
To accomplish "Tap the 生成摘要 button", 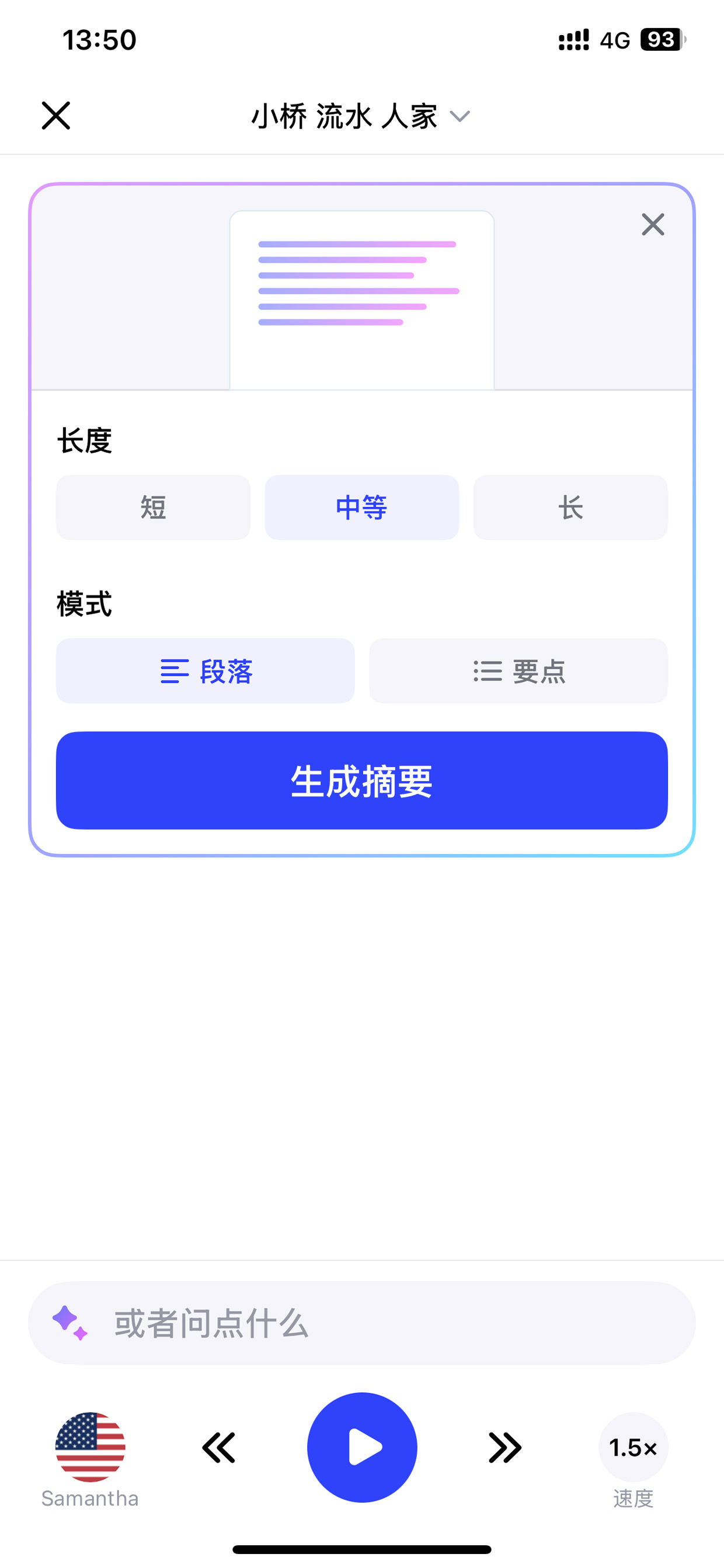I will pyautogui.click(x=362, y=780).
